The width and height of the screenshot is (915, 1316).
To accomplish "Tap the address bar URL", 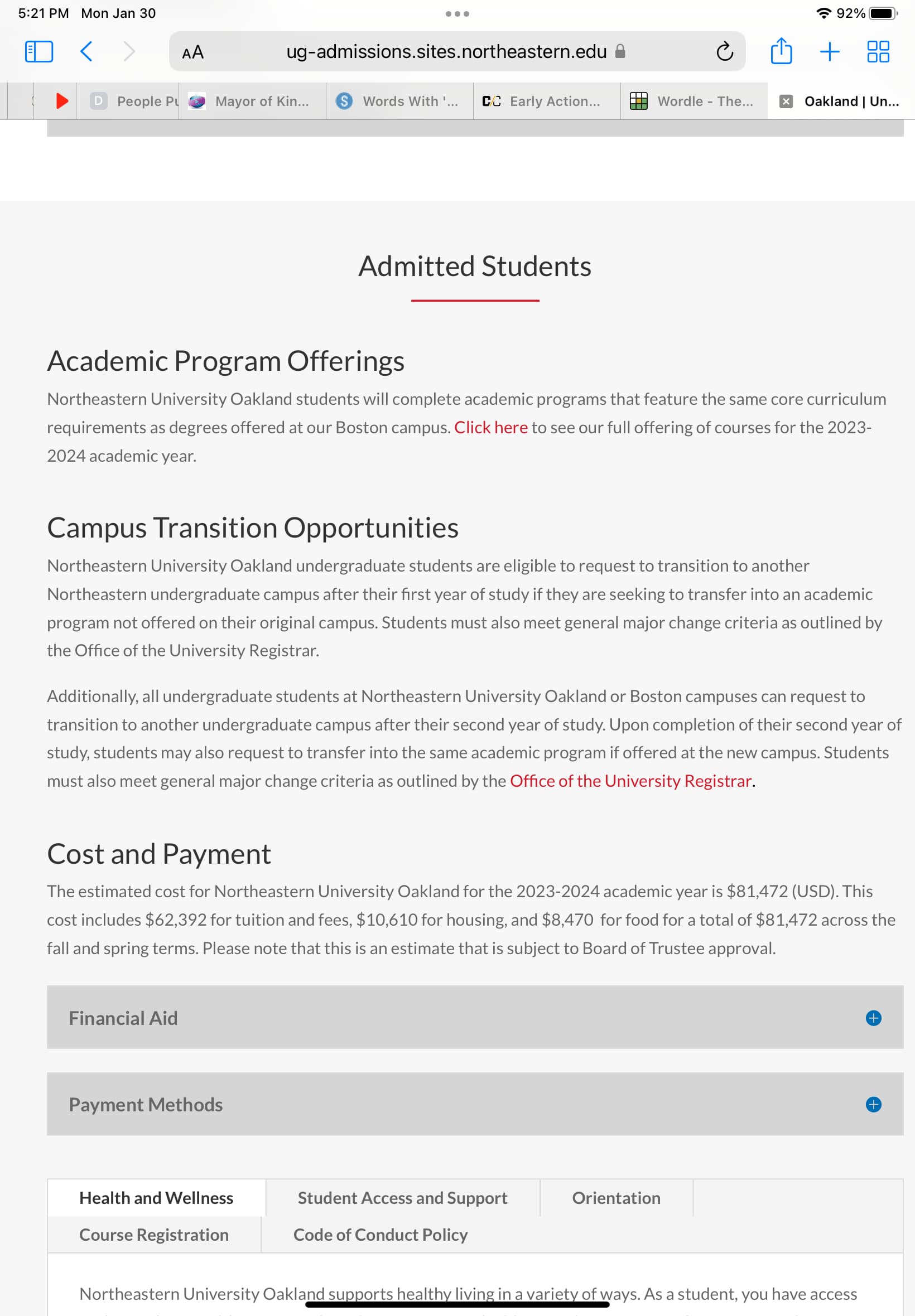I will click(446, 51).
